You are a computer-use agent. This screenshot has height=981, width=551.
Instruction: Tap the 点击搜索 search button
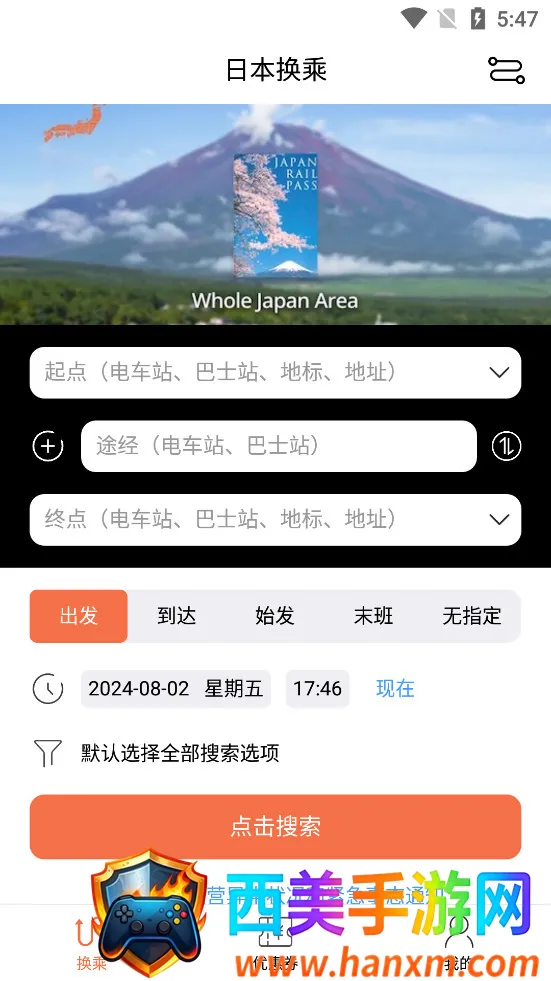(x=275, y=826)
